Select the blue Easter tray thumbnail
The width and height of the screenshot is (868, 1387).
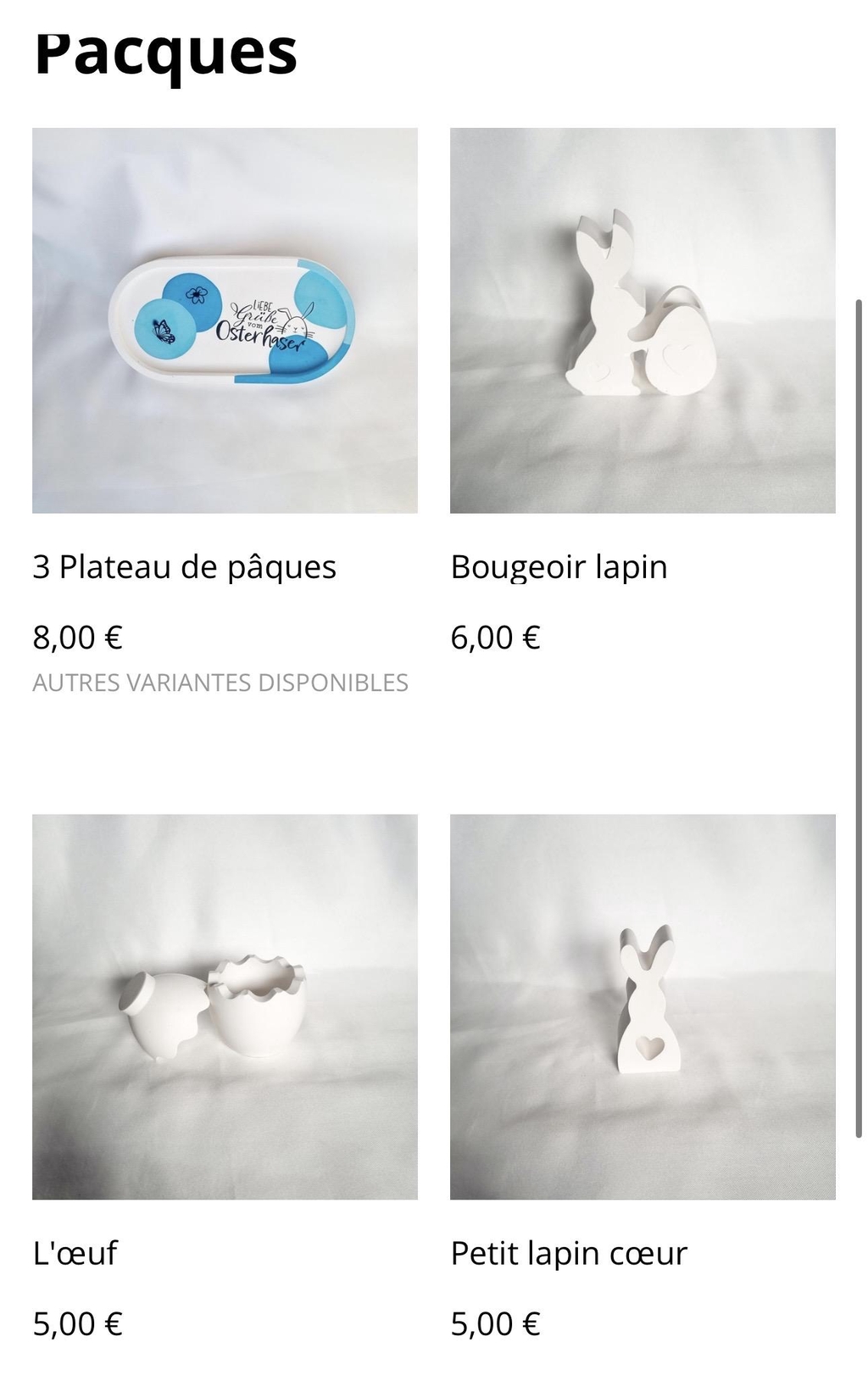click(225, 320)
